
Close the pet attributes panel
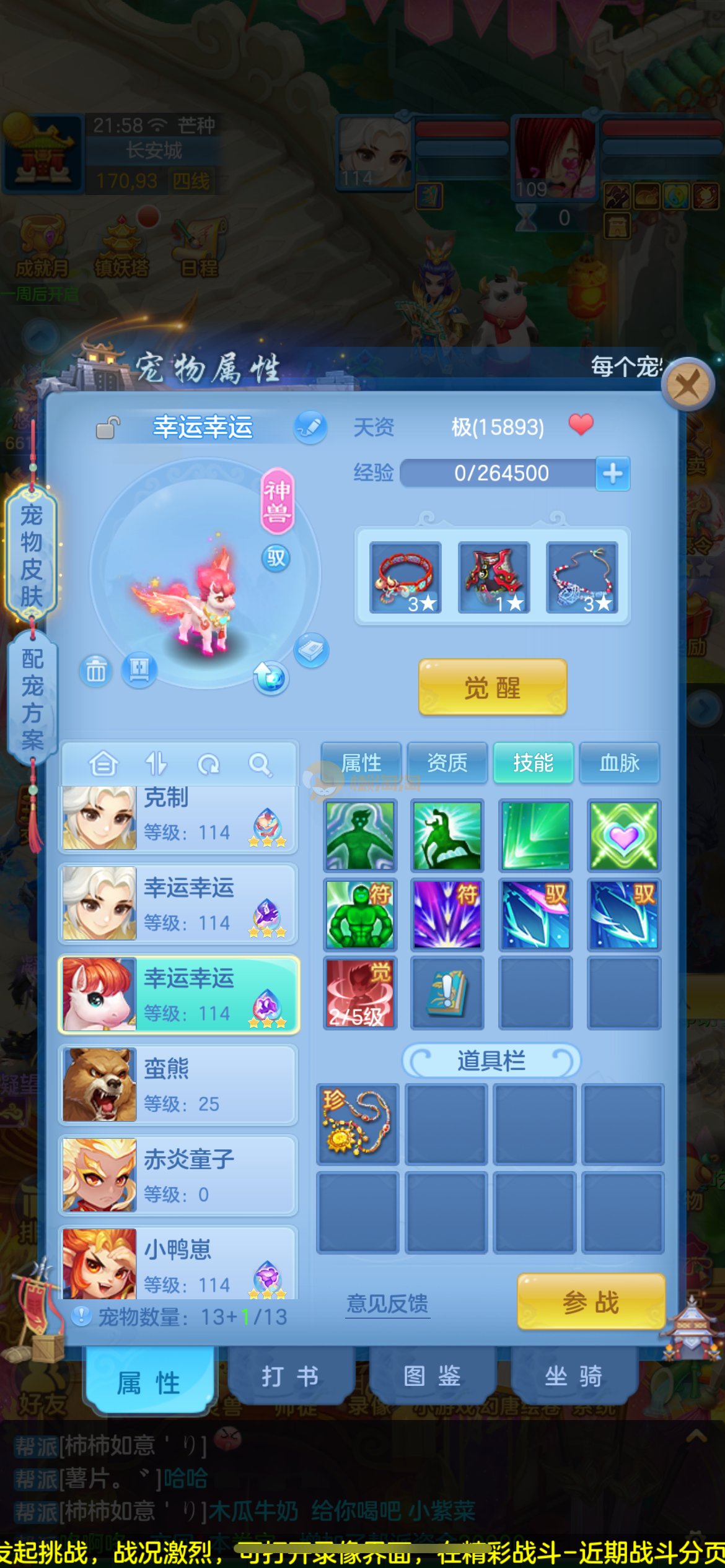687,385
